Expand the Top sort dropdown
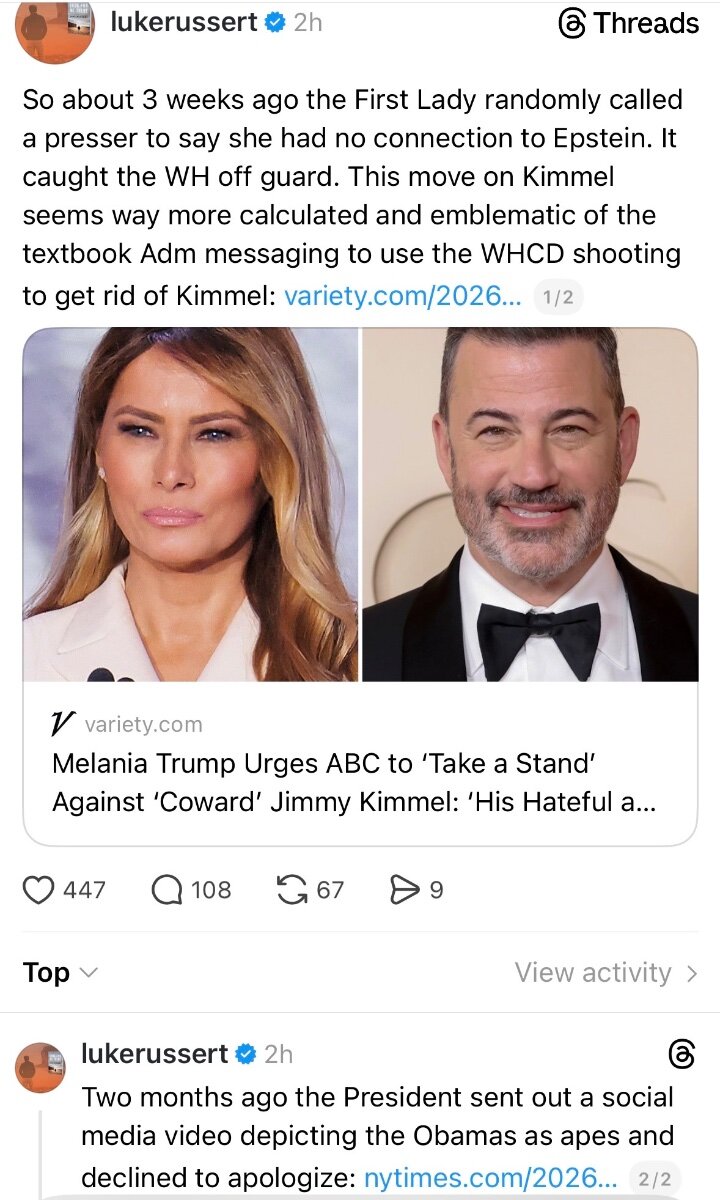720x1200 pixels. tap(60, 972)
